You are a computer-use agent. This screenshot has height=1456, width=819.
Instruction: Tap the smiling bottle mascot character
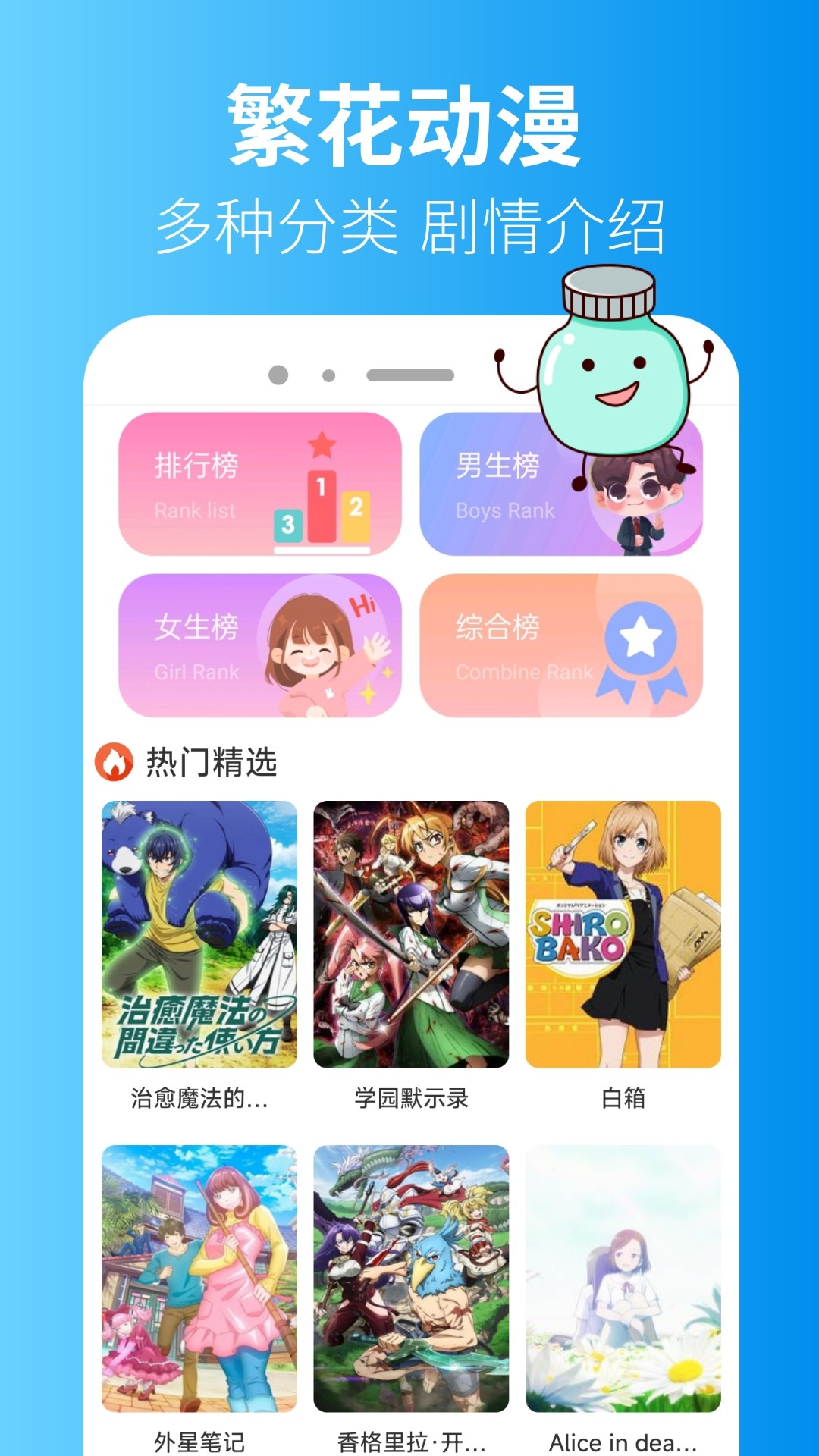pos(614,372)
